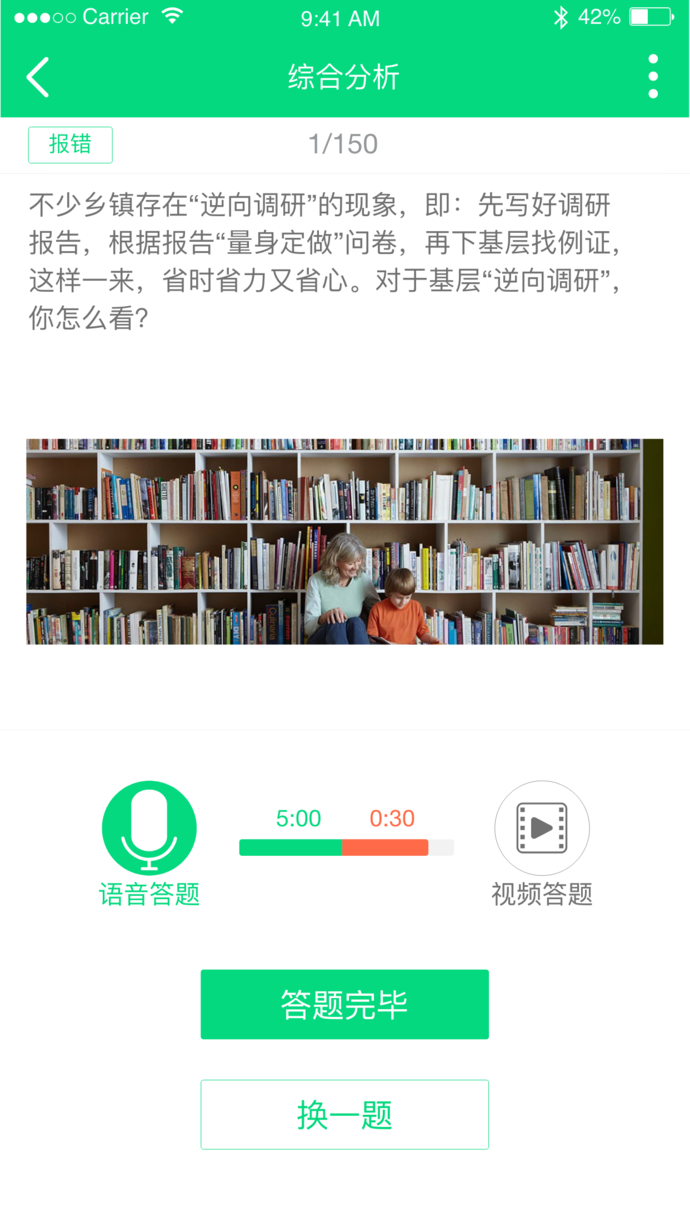Start voice answer with the microphone

[x=149, y=828]
